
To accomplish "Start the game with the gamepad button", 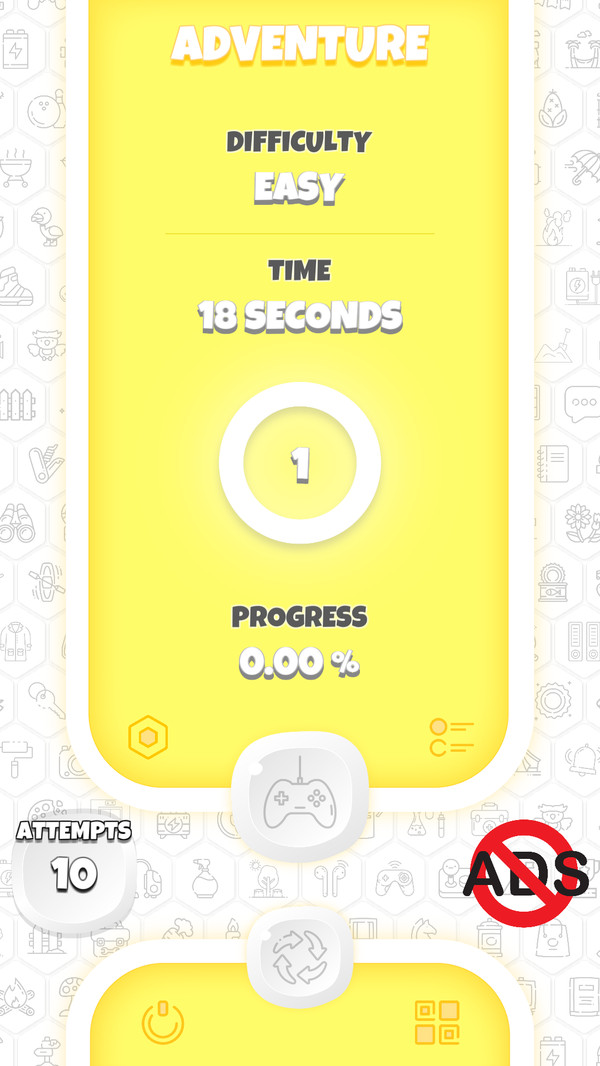I will pyautogui.click(x=300, y=795).
